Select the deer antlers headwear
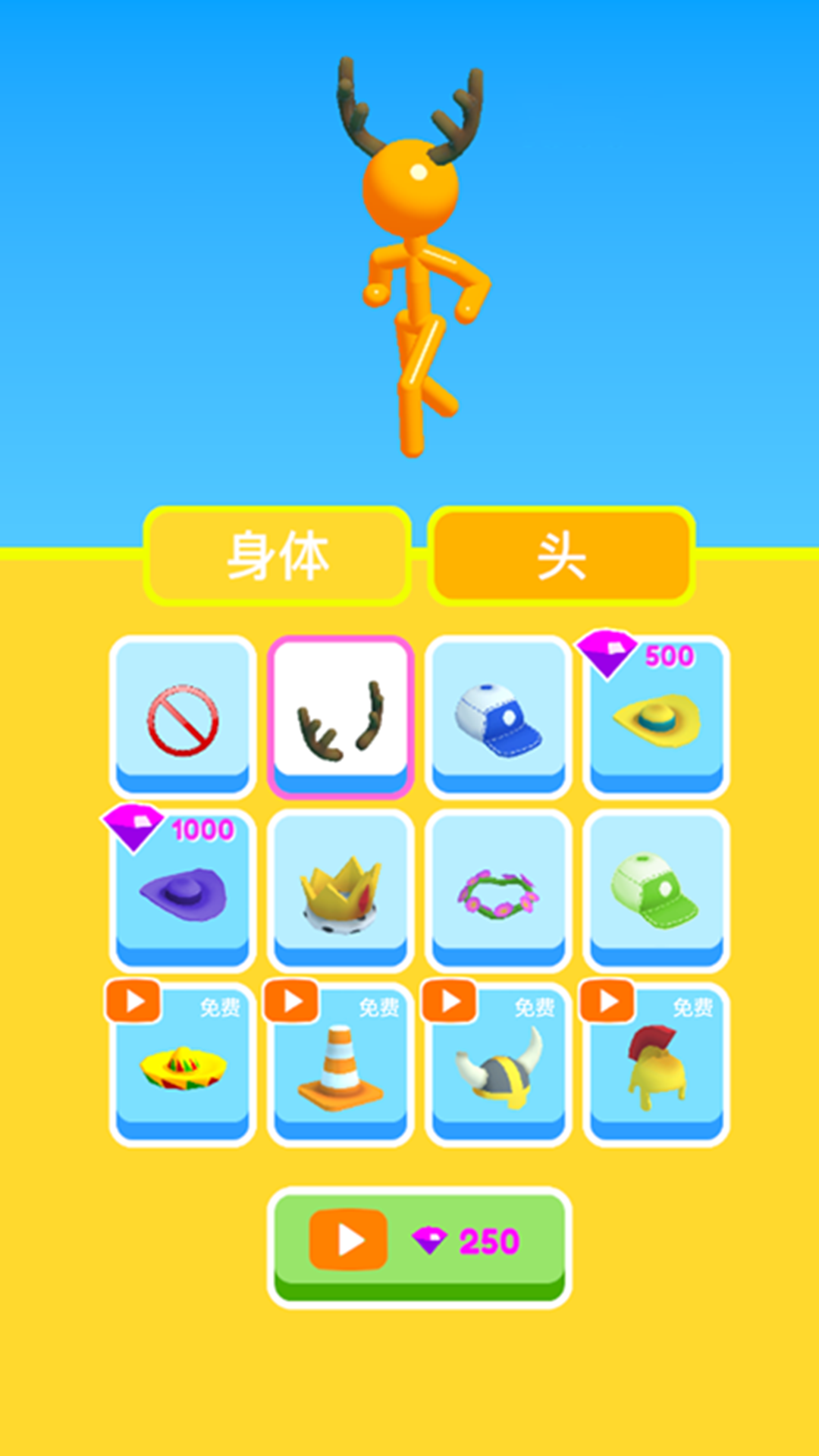The height and width of the screenshot is (1456, 819). click(x=340, y=718)
